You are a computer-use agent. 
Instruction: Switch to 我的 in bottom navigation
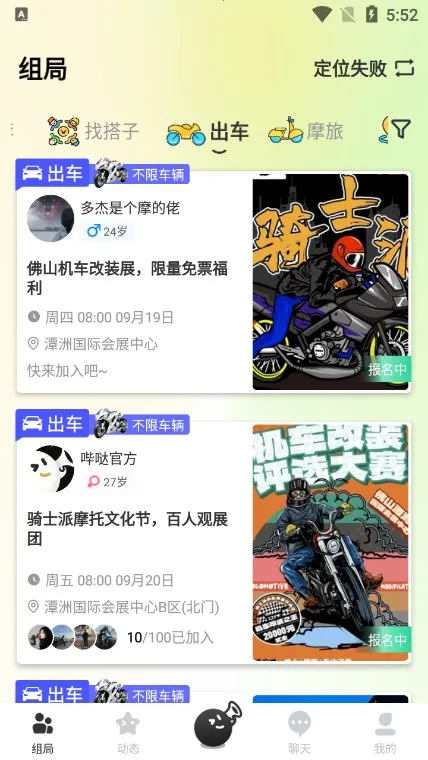[x=385, y=733]
